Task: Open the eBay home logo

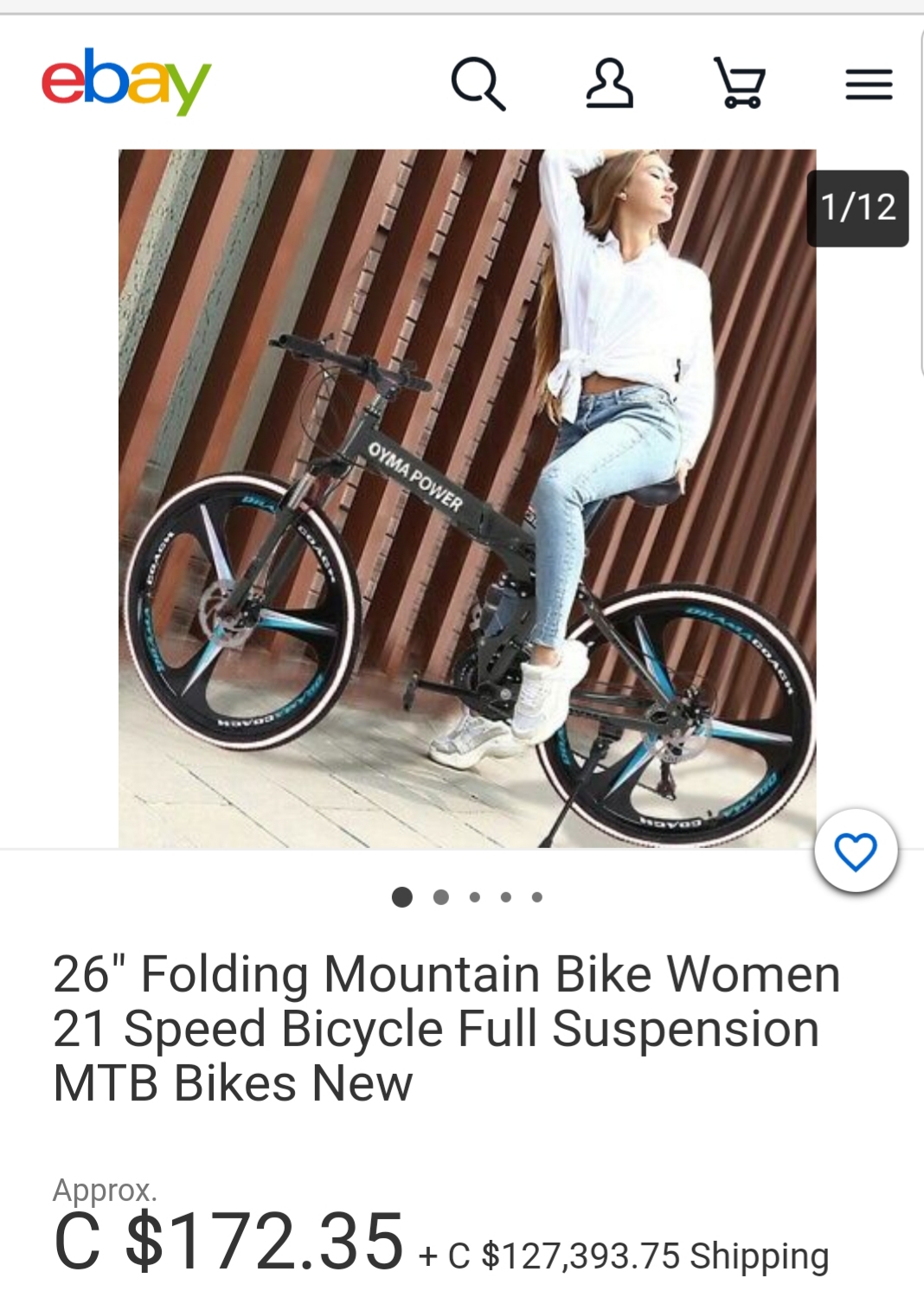Action: coord(126,81)
